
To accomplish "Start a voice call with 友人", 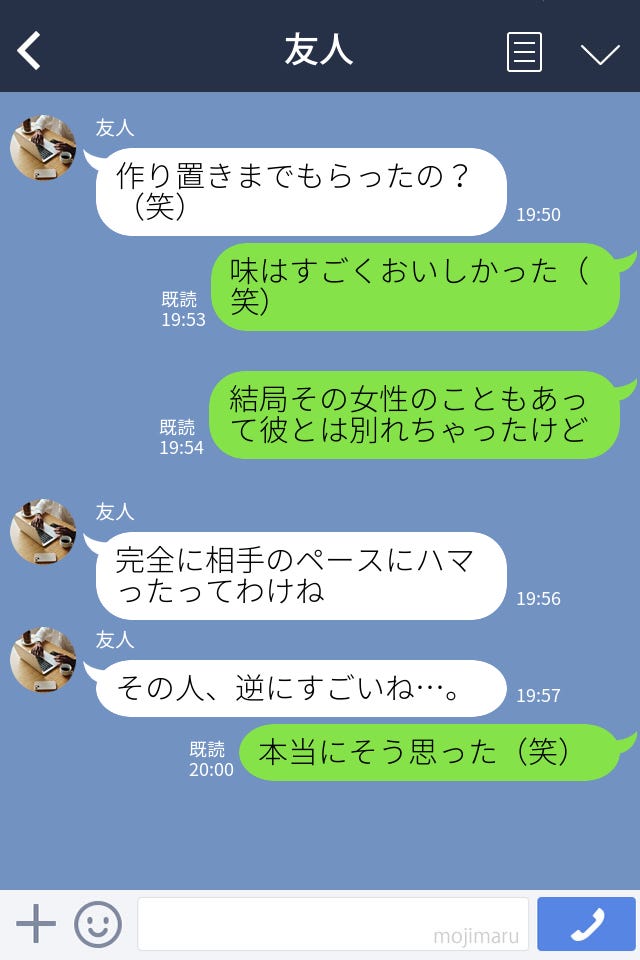I will tap(586, 924).
